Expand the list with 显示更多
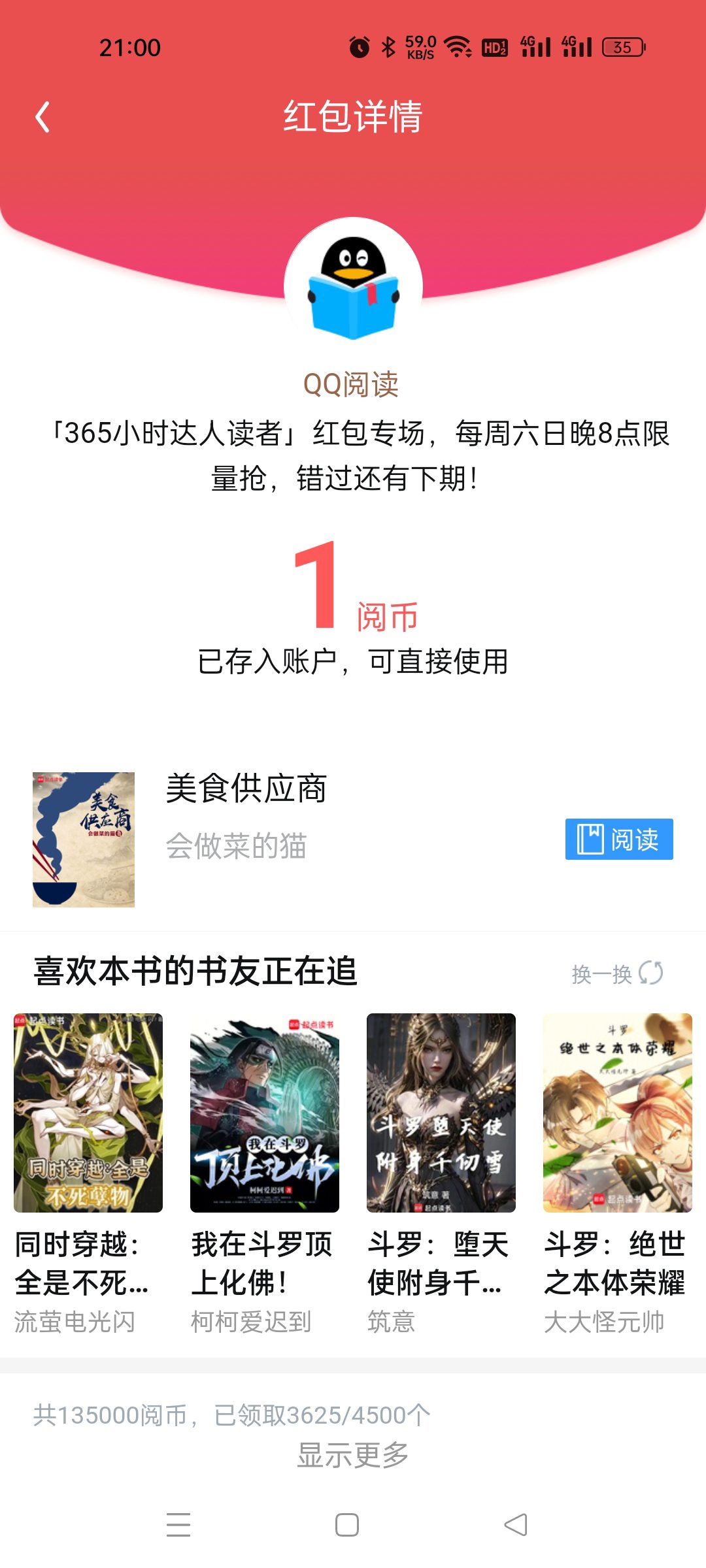The height and width of the screenshot is (1568, 706). (353, 1456)
